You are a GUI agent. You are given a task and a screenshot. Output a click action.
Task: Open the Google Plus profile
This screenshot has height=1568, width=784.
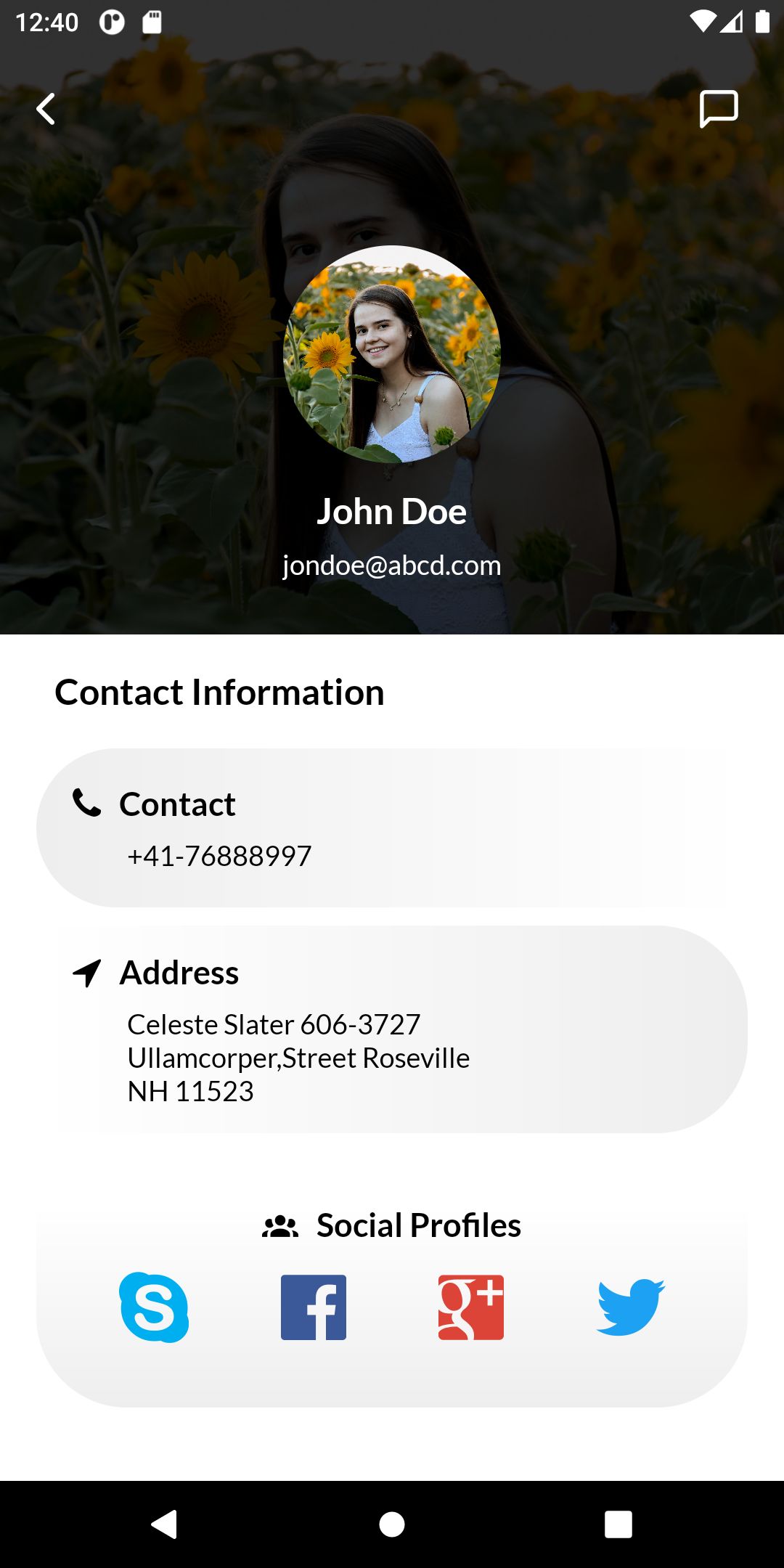(x=471, y=1307)
